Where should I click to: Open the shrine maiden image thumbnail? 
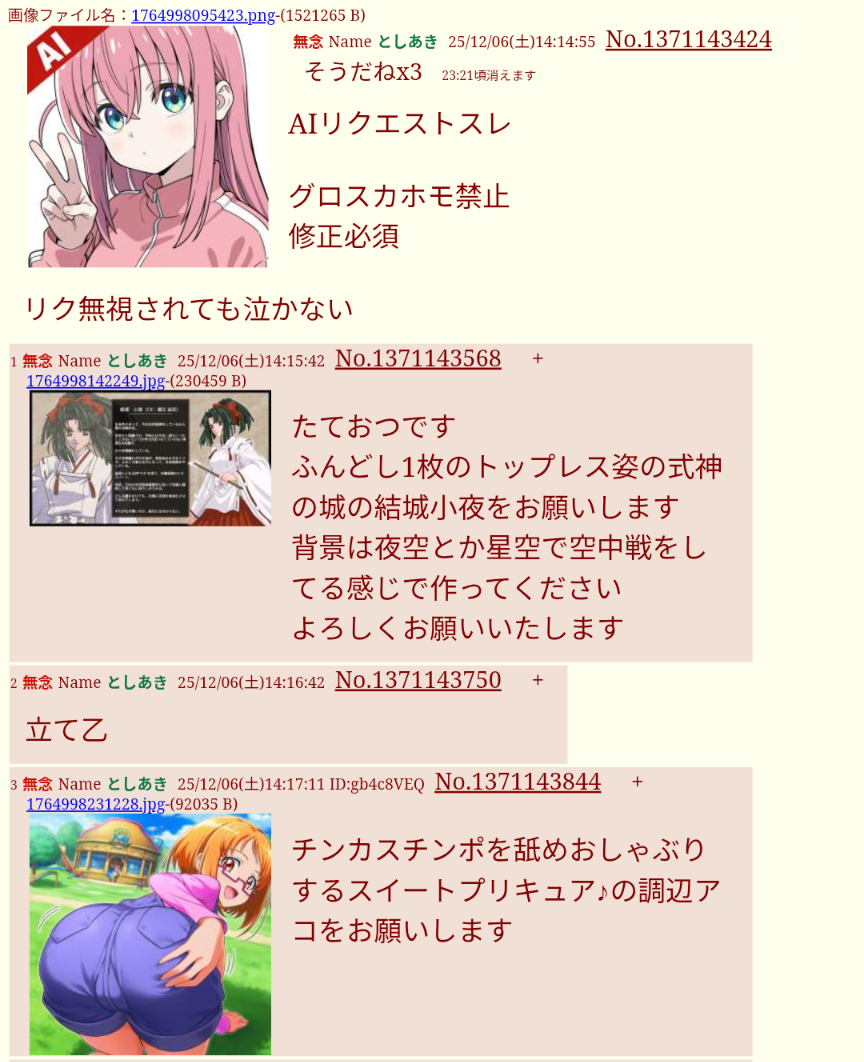(150, 458)
